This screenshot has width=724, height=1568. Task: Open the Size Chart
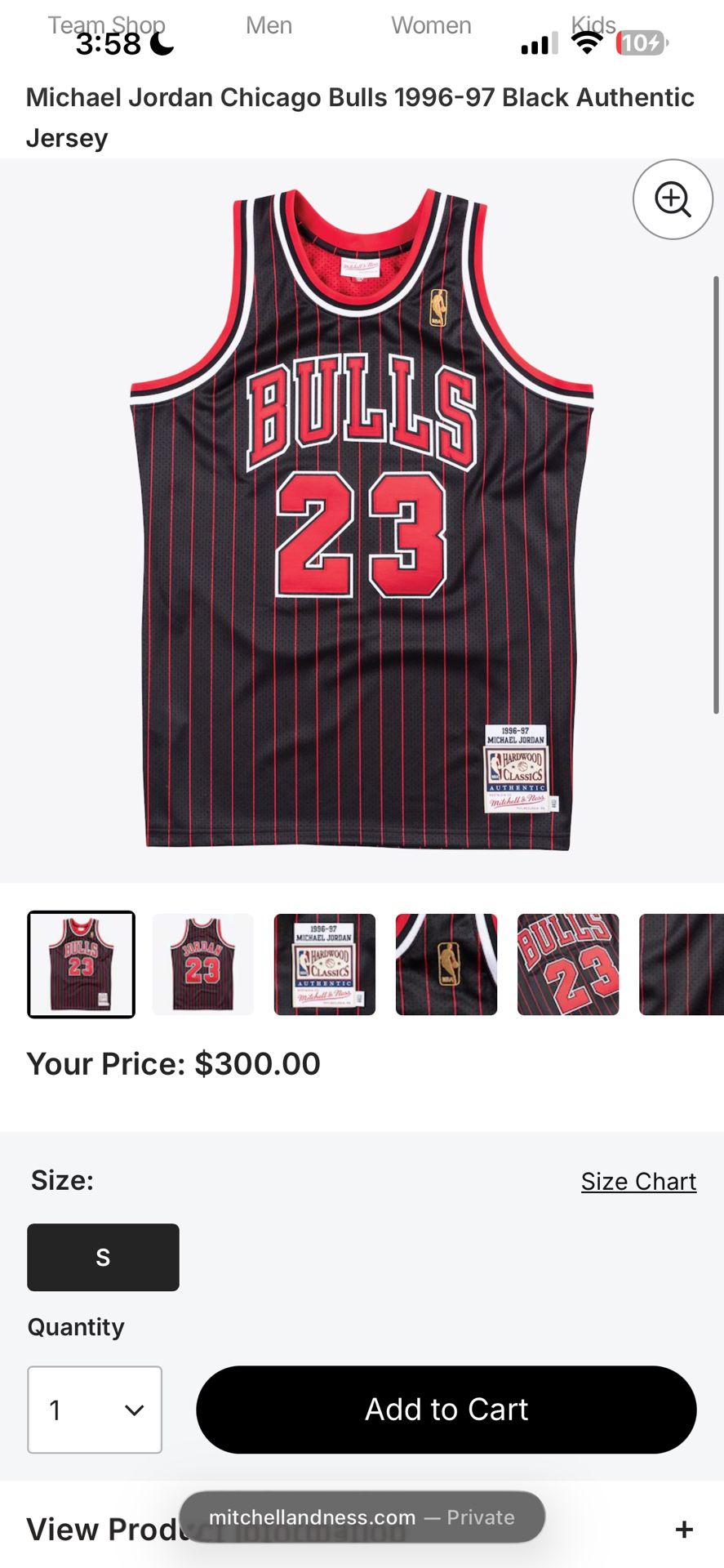pyautogui.click(x=638, y=1180)
